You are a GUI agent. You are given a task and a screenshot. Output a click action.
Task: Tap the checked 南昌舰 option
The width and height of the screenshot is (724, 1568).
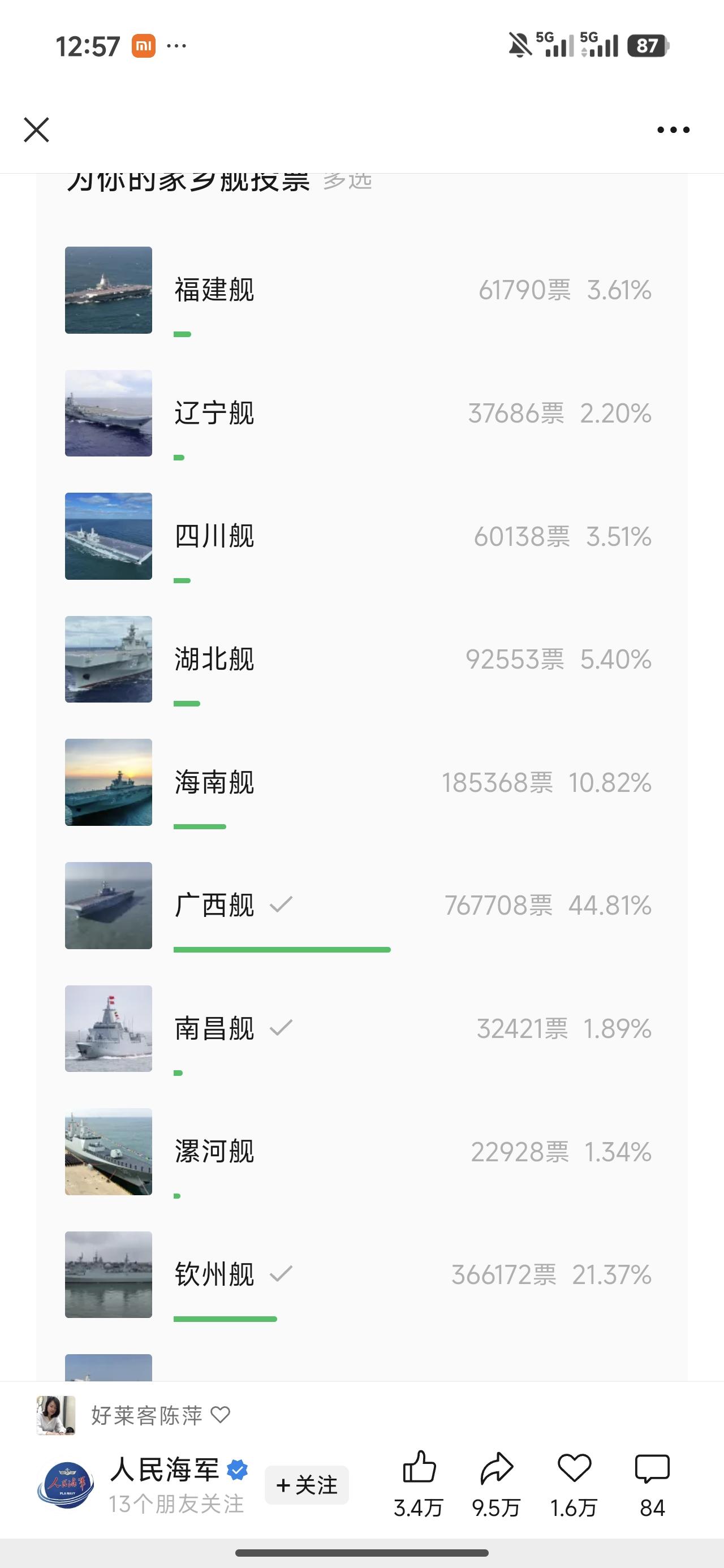pyautogui.click(x=214, y=1029)
